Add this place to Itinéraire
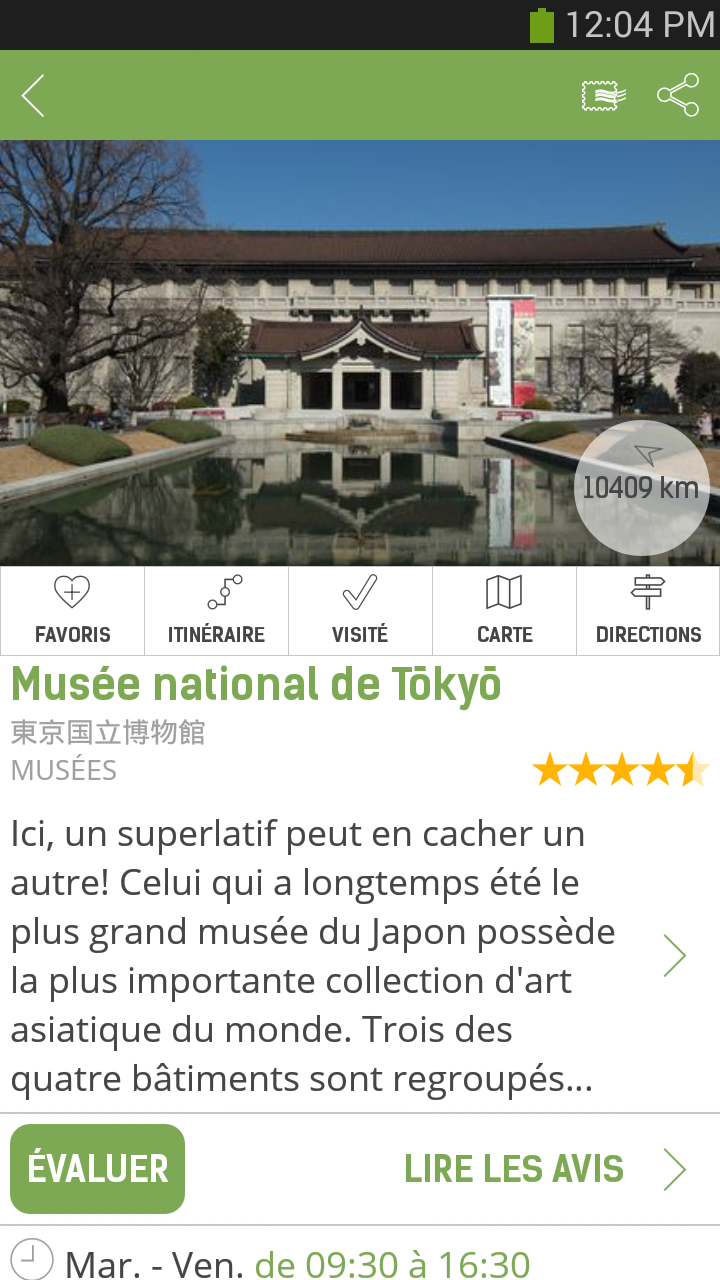The height and width of the screenshot is (1280, 720). [x=216, y=611]
